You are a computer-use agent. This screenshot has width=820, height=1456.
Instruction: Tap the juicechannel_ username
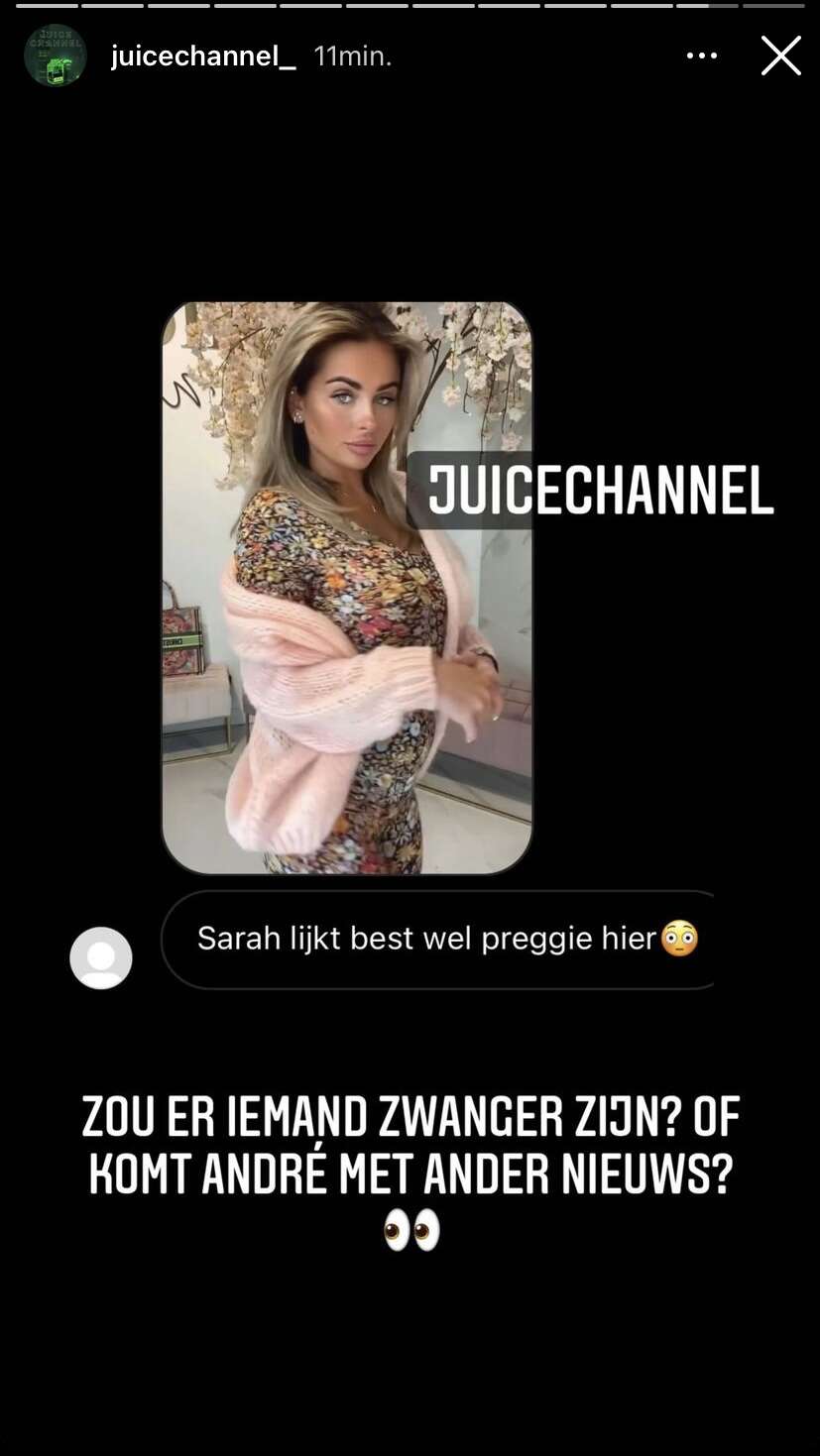(x=203, y=56)
